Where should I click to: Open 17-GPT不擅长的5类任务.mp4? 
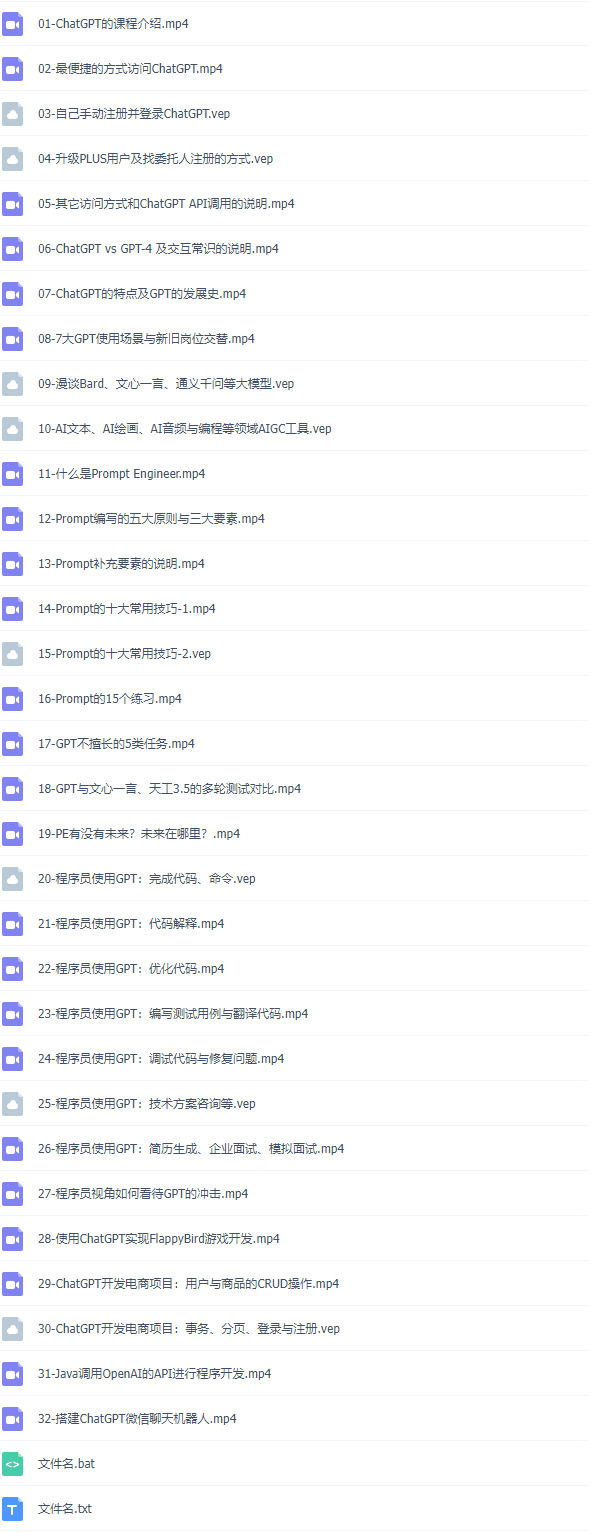click(116, 744)
